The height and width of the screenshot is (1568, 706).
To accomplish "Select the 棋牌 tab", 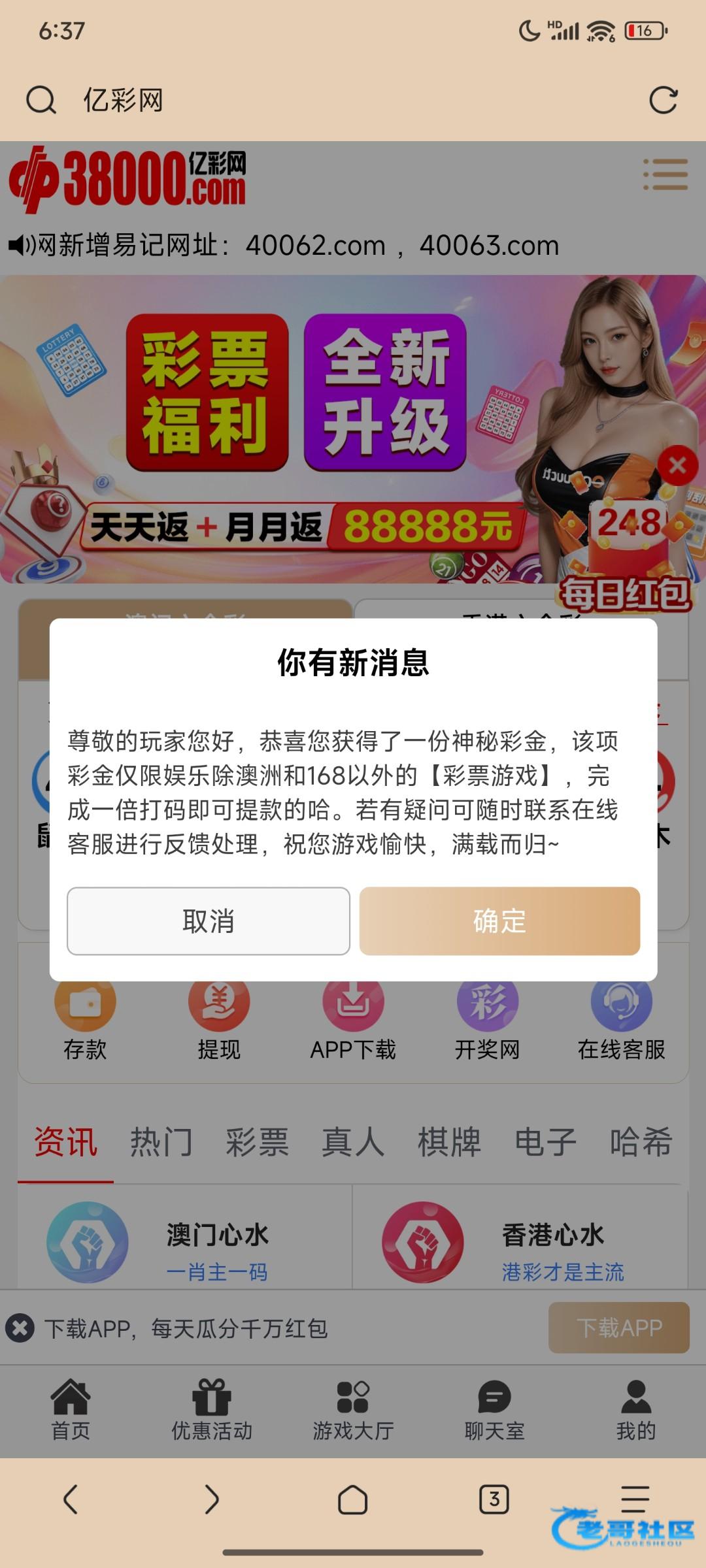I will pyautogui.click(x=449, y=1142).
